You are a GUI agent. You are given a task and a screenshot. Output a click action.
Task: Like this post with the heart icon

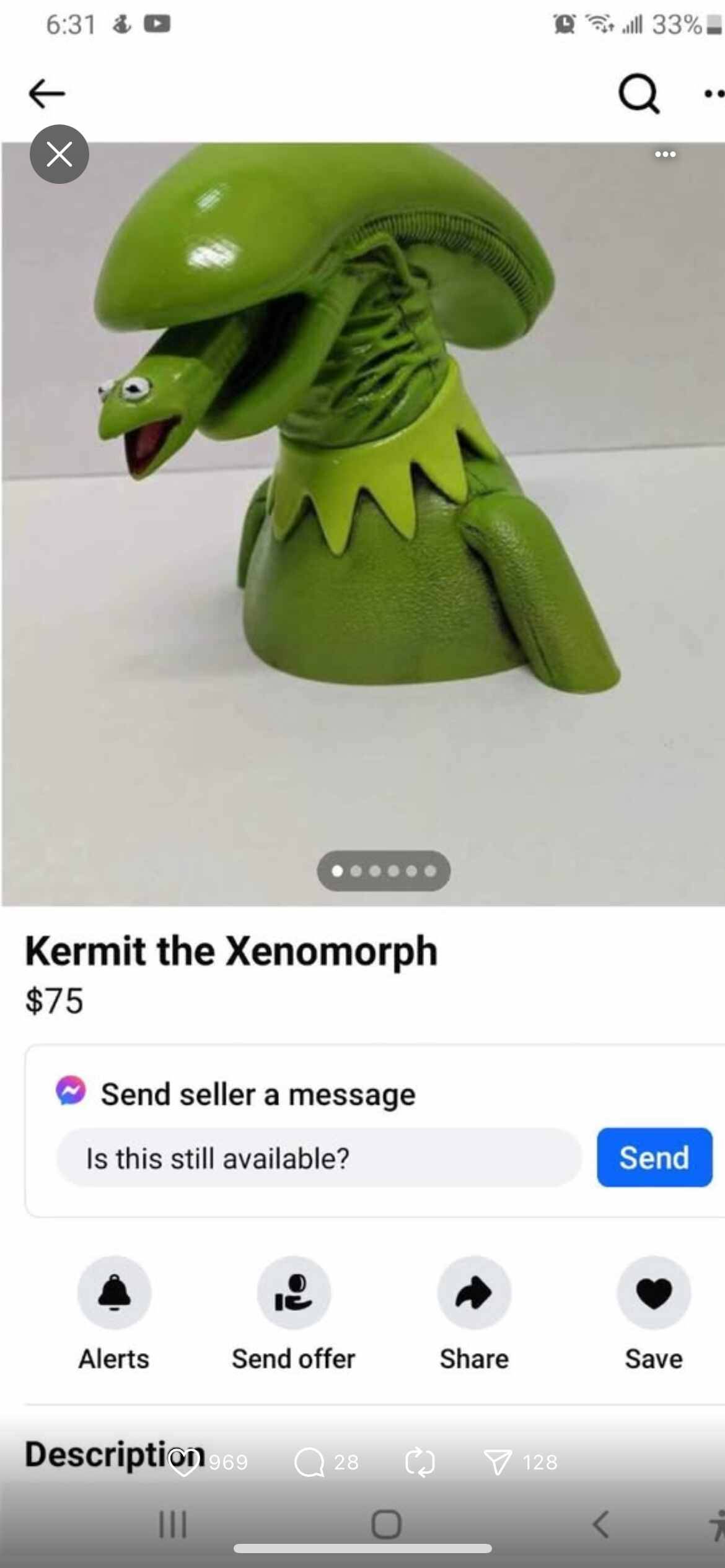(x=184, y=1463)
